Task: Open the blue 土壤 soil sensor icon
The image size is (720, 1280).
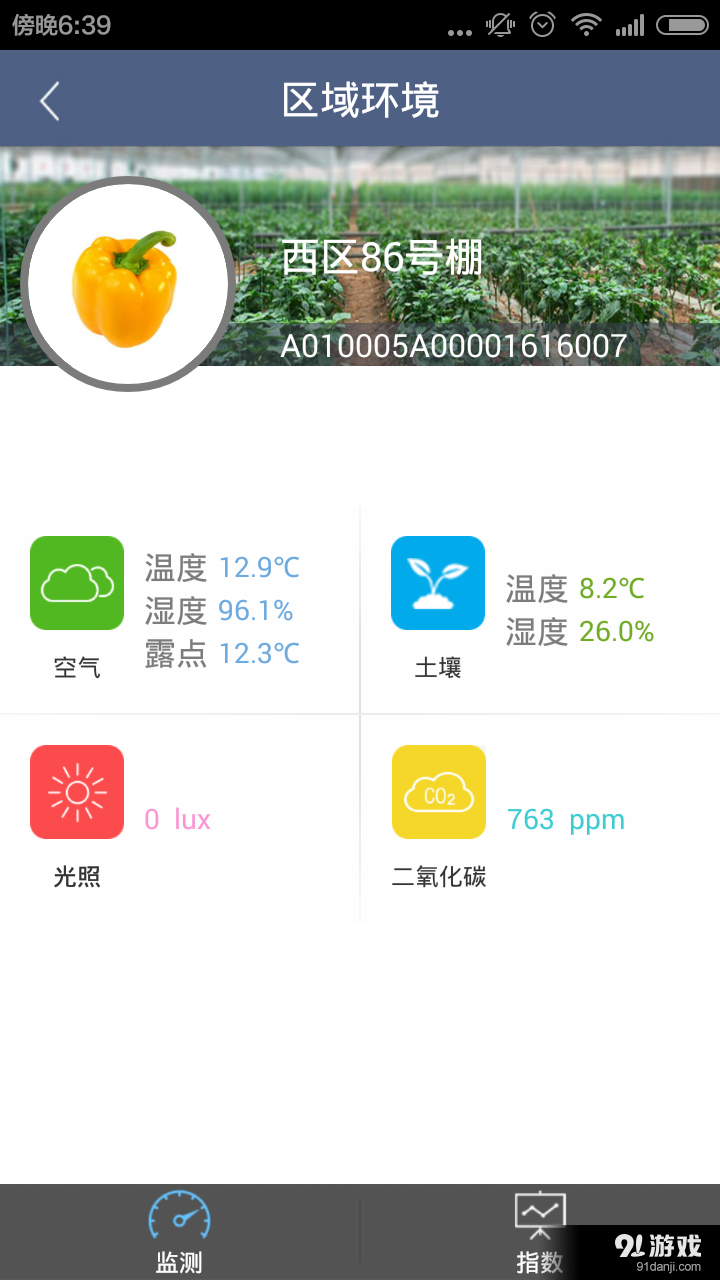Action: pos(438,583)
